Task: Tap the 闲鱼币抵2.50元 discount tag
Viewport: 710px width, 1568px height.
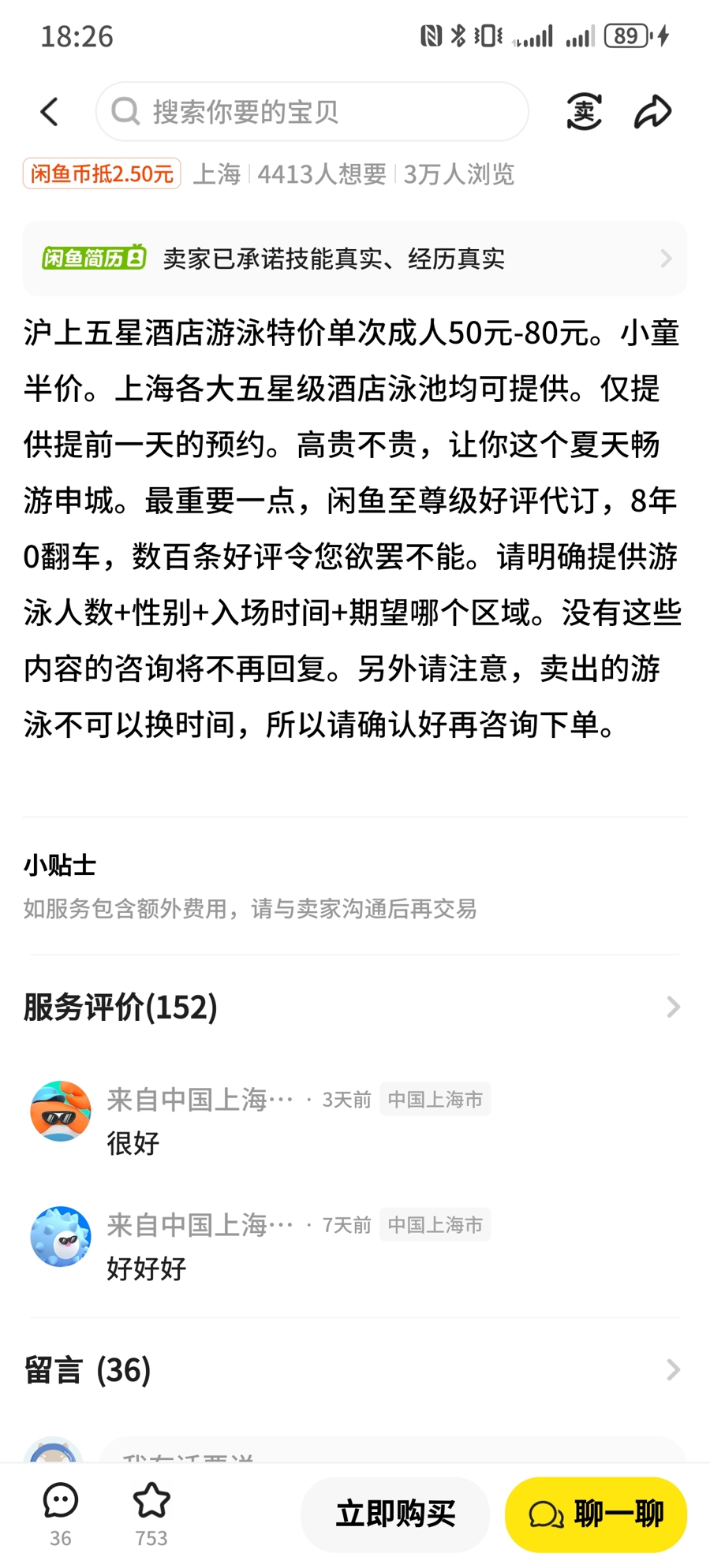Action: pos(102,173)
